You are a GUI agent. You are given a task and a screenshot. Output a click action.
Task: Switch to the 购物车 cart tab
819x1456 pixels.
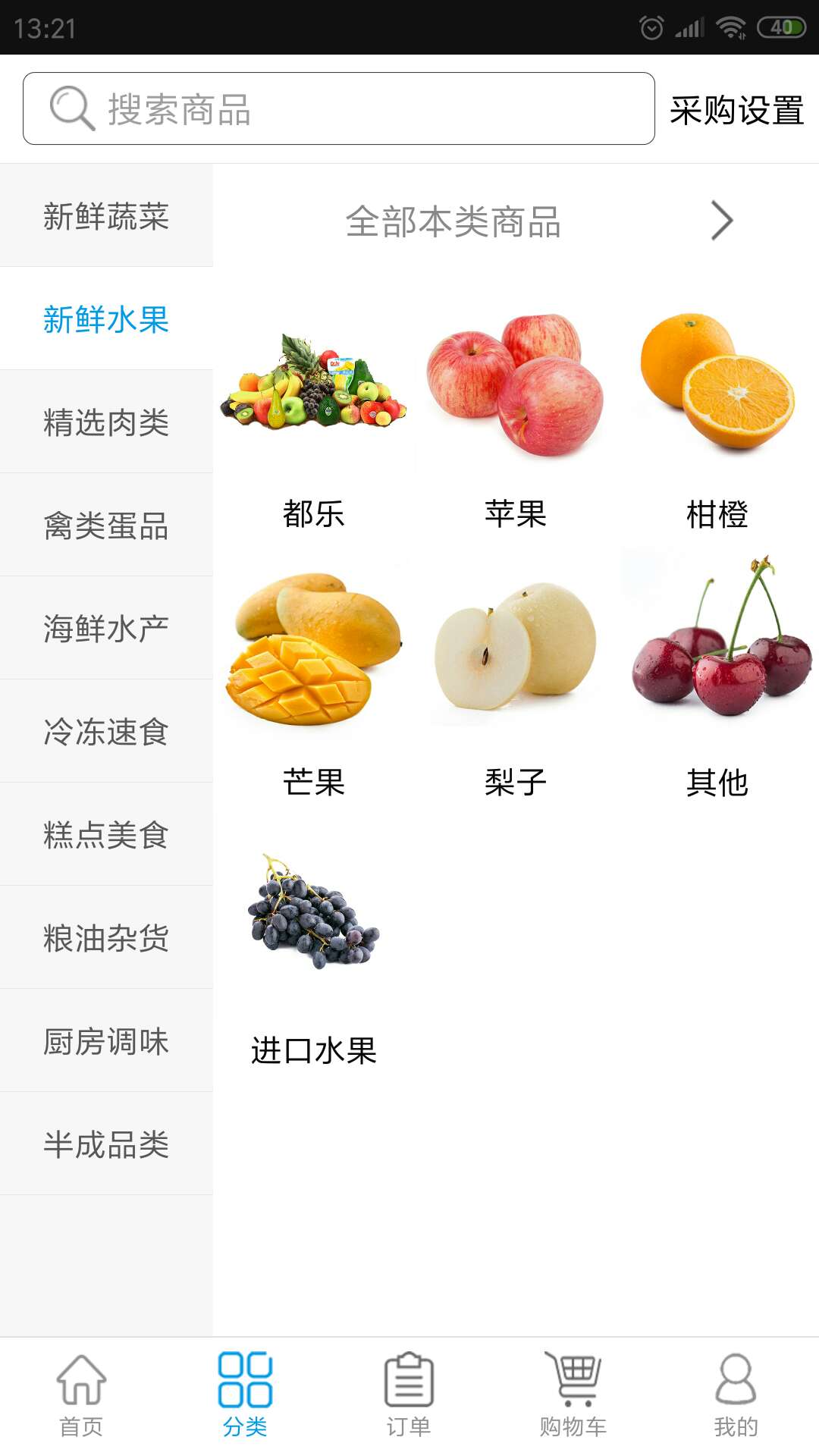pos(573,1394)
